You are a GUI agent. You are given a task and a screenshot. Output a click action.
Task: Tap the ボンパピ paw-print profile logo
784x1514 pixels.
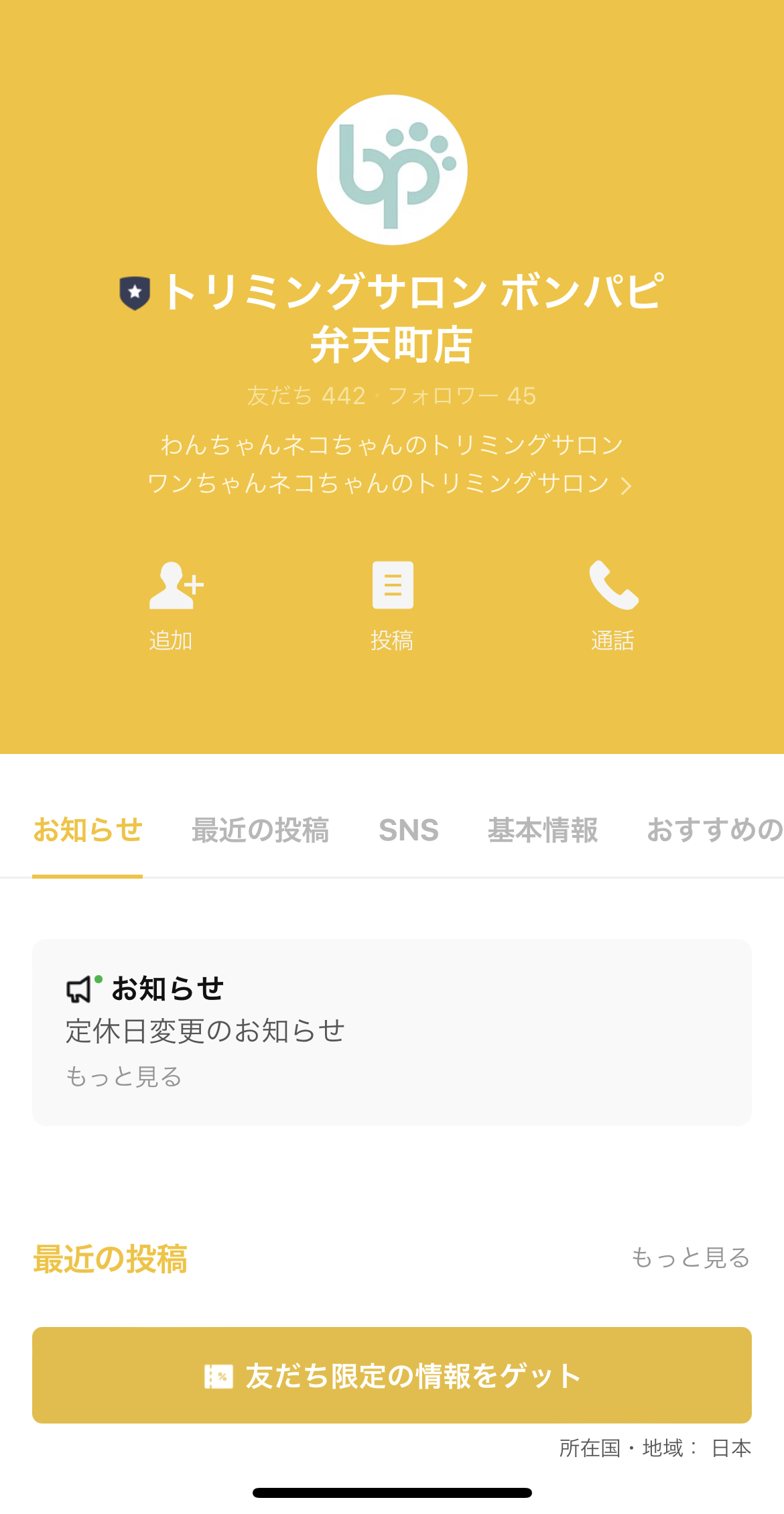[391, 170]
